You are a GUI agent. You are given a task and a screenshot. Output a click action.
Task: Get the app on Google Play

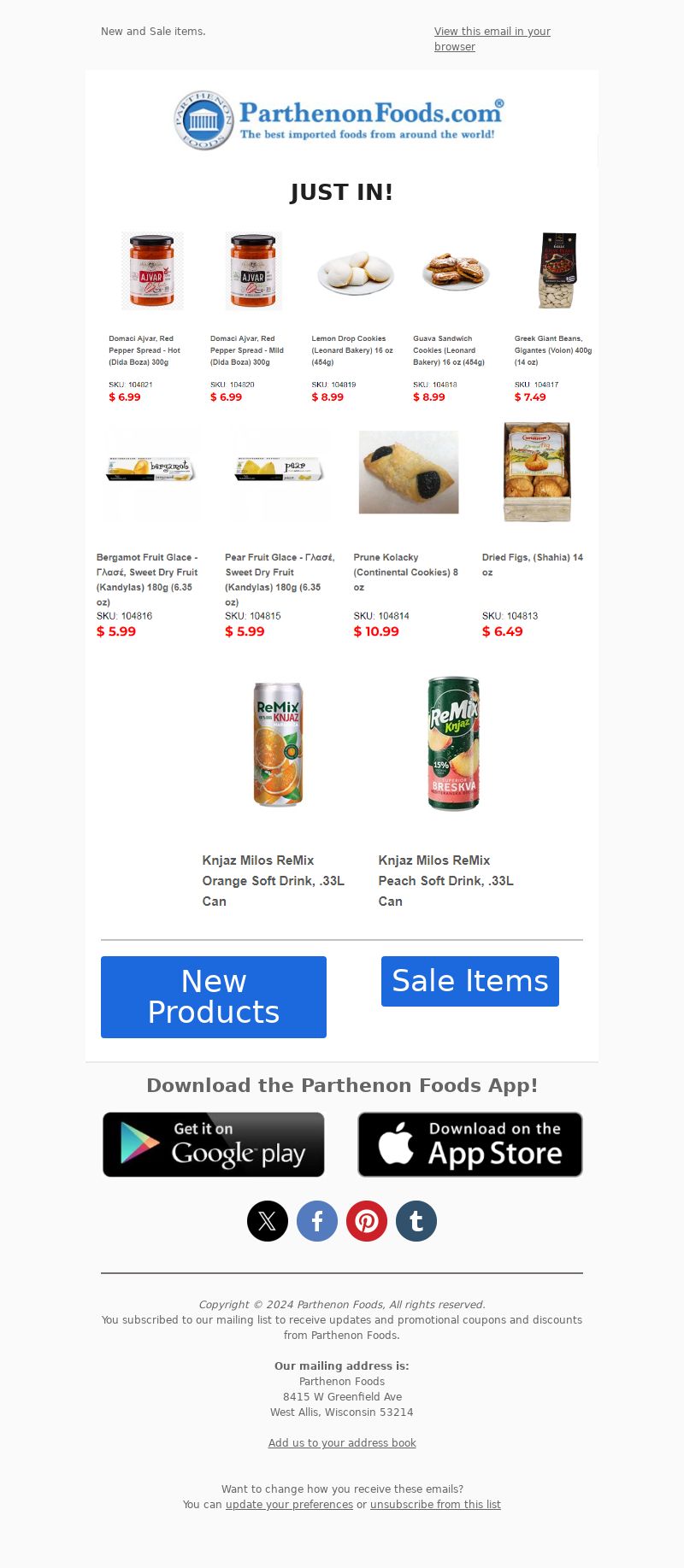coord(214,1145)
